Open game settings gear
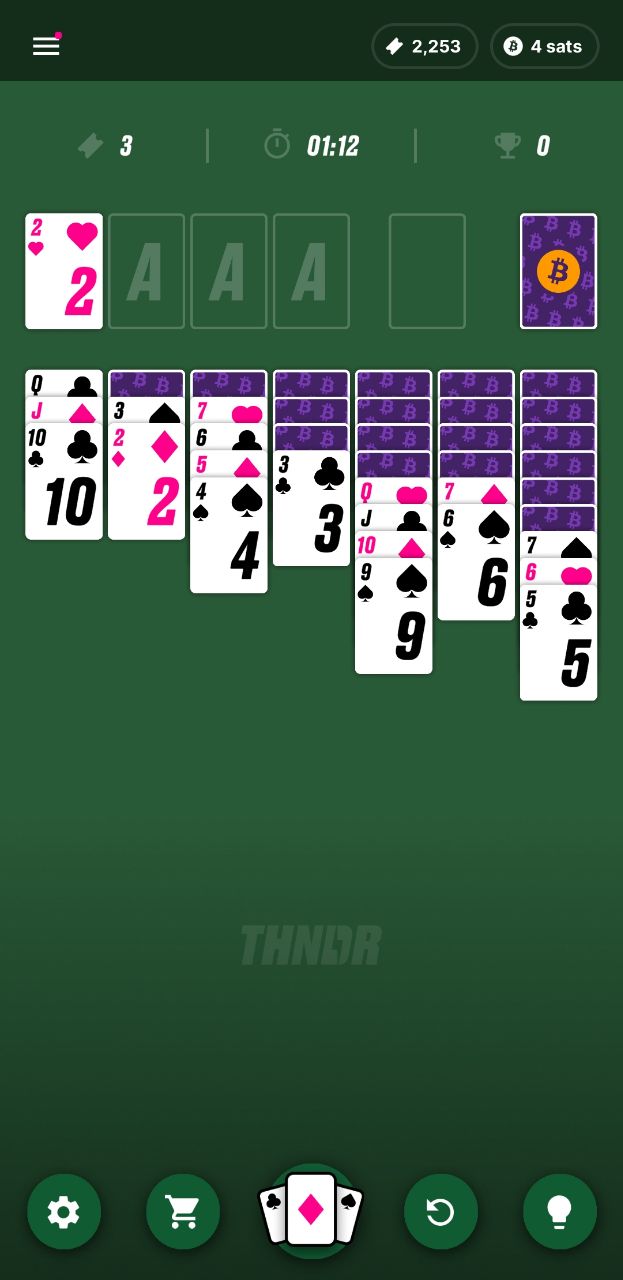The width and height of the screenshot is (623, 1280). tap(64, 1212)
